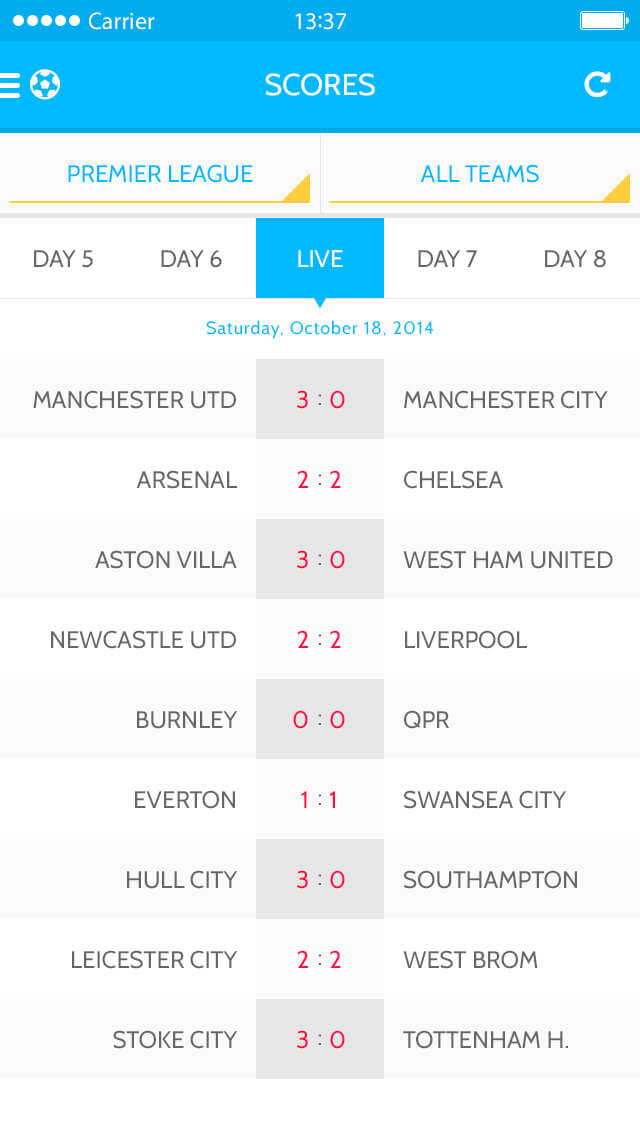Switch to the Day 6 tab

pos(191,259)
